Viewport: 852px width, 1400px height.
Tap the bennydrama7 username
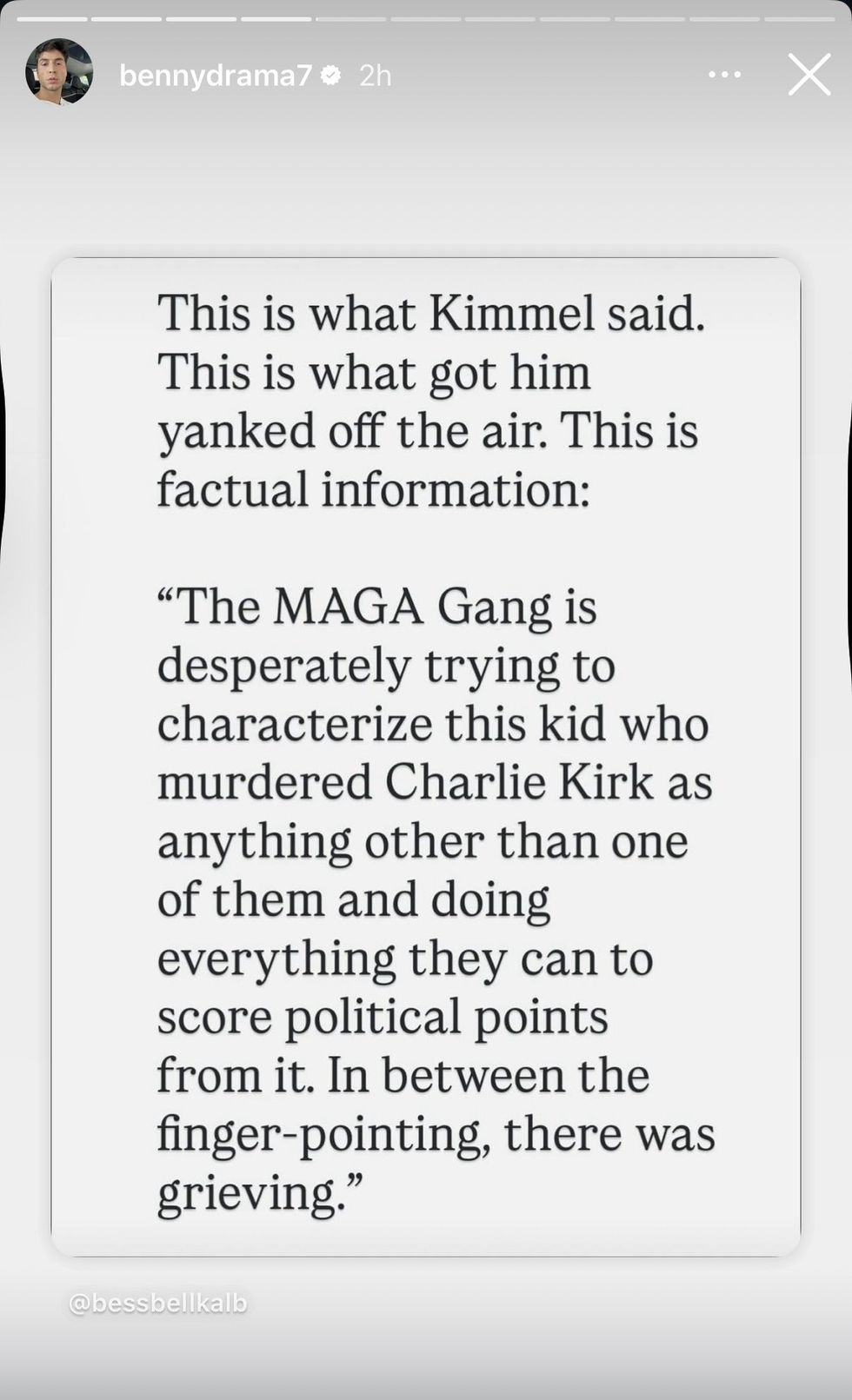(215, 76)
